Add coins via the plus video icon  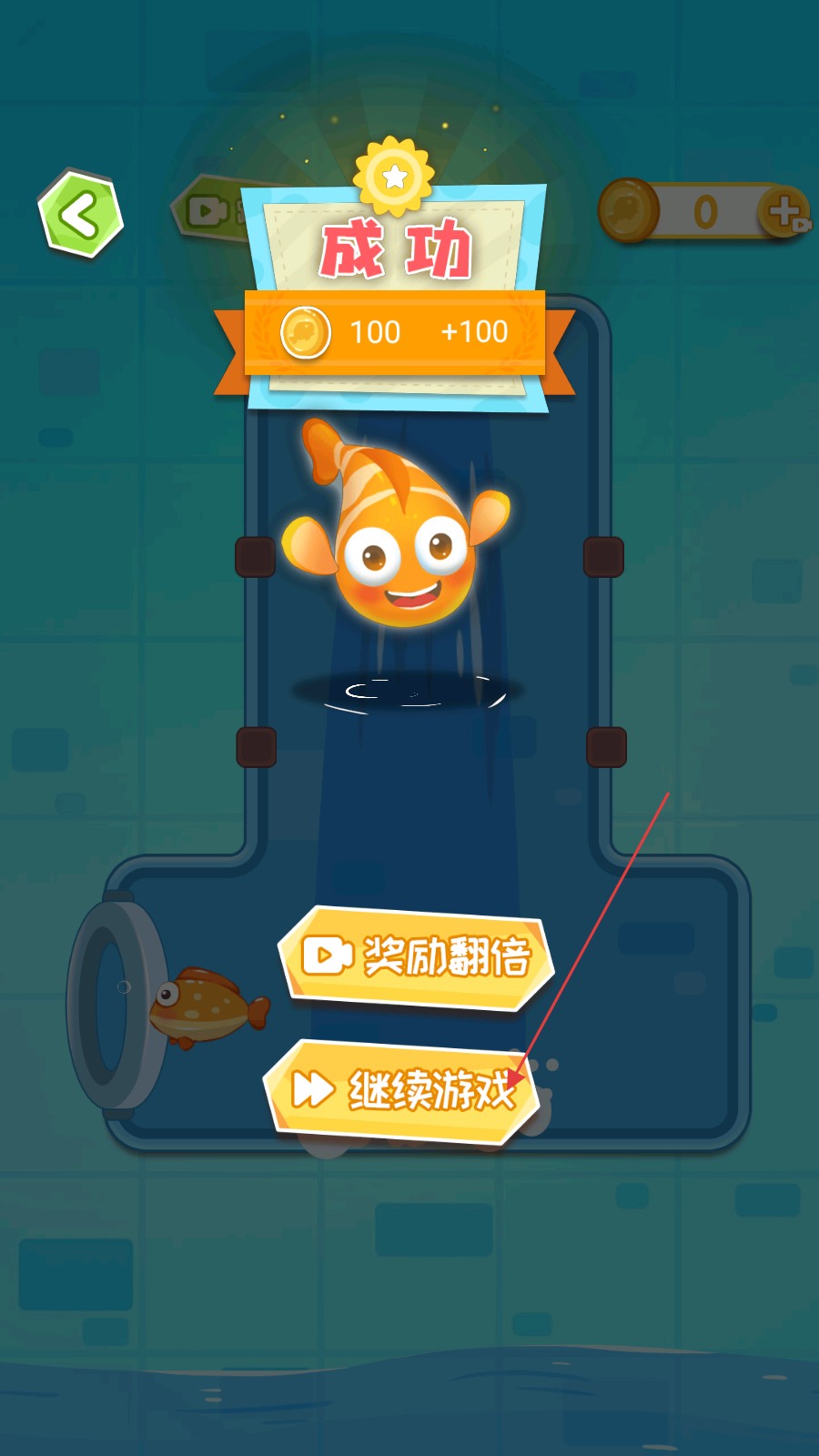click(784, 213)
